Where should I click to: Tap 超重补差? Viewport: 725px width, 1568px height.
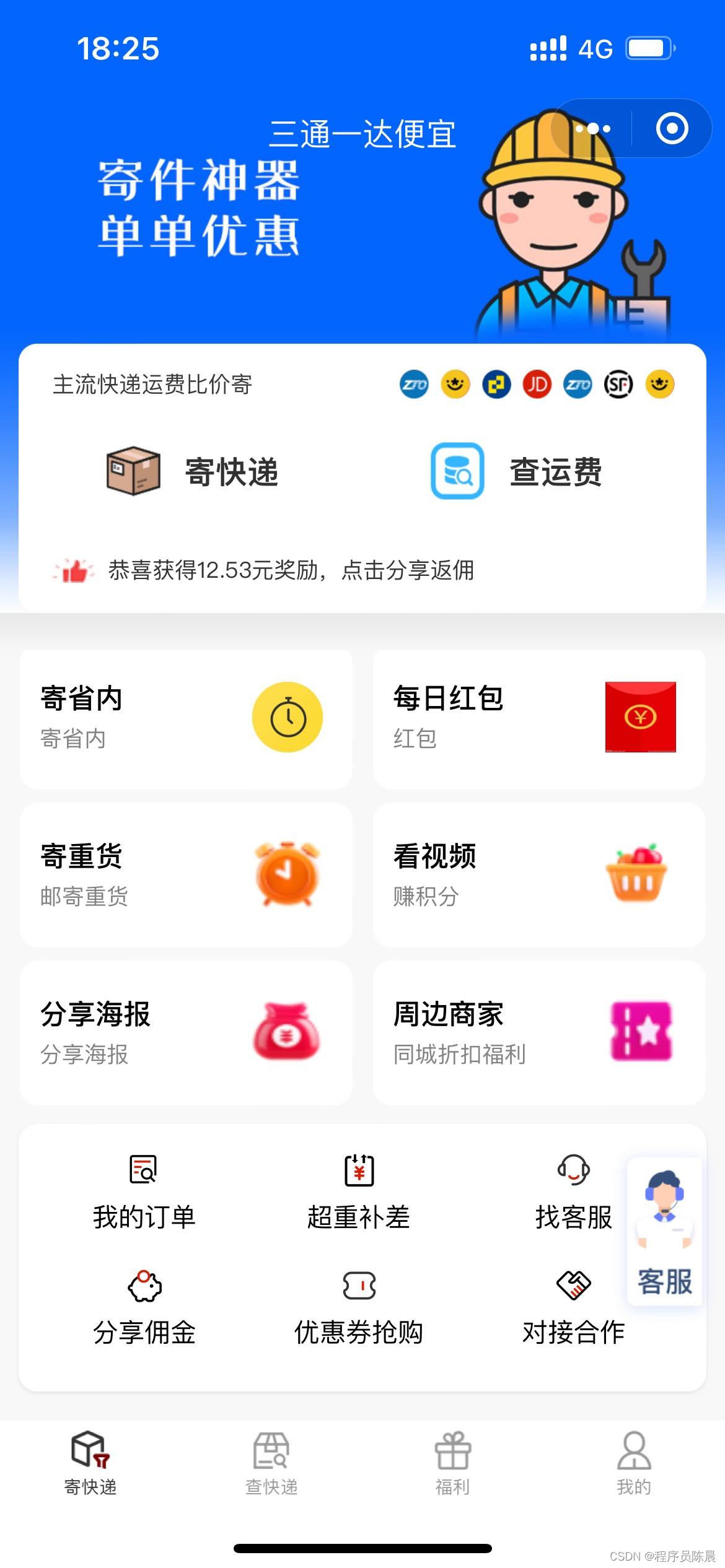pyautogui.click(x=359, y=1192)
